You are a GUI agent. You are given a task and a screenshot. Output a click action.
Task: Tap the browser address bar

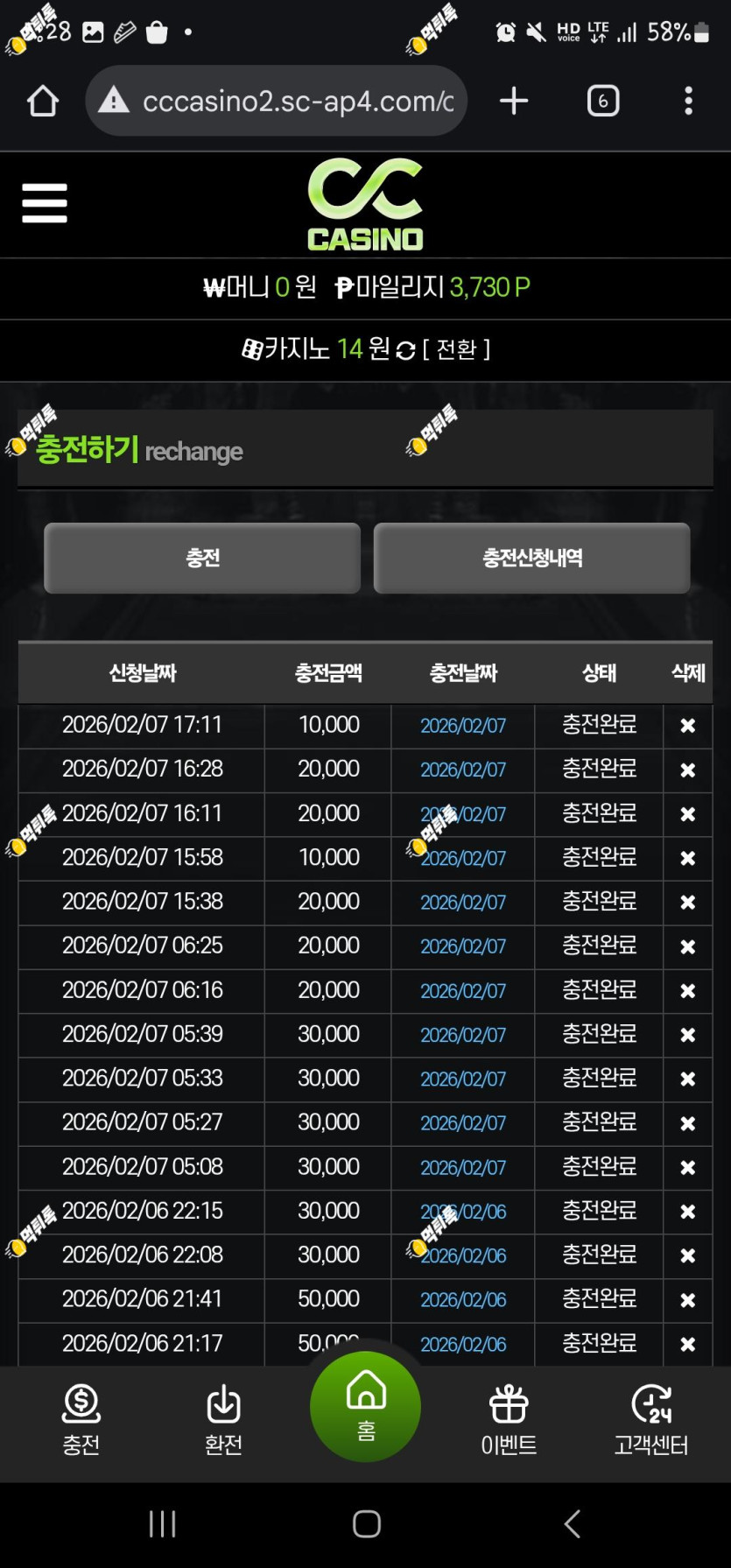pyautogui.click(x=277, y=102)
